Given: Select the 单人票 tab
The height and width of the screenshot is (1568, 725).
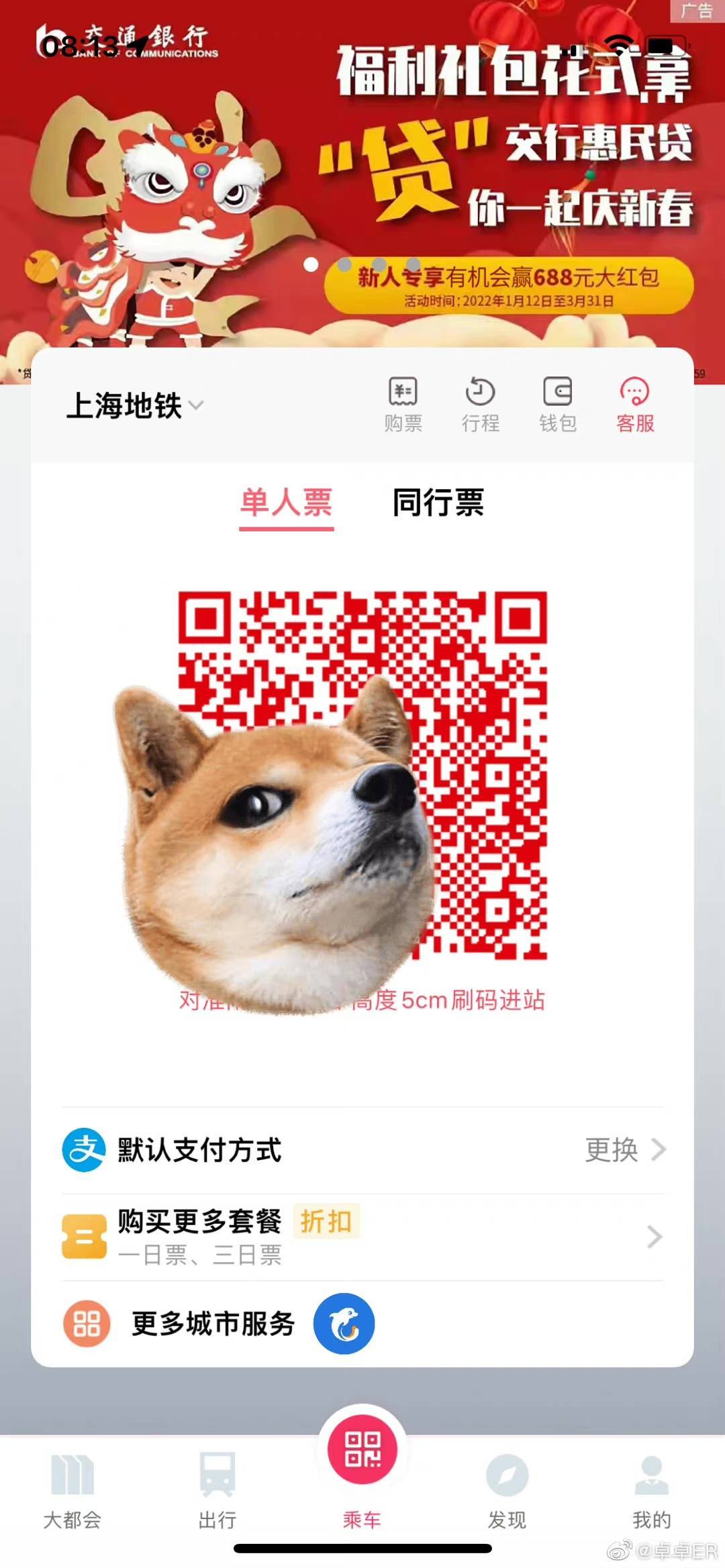Looking at the screenshot, I should pyautogui.click(x=287, y=503).
